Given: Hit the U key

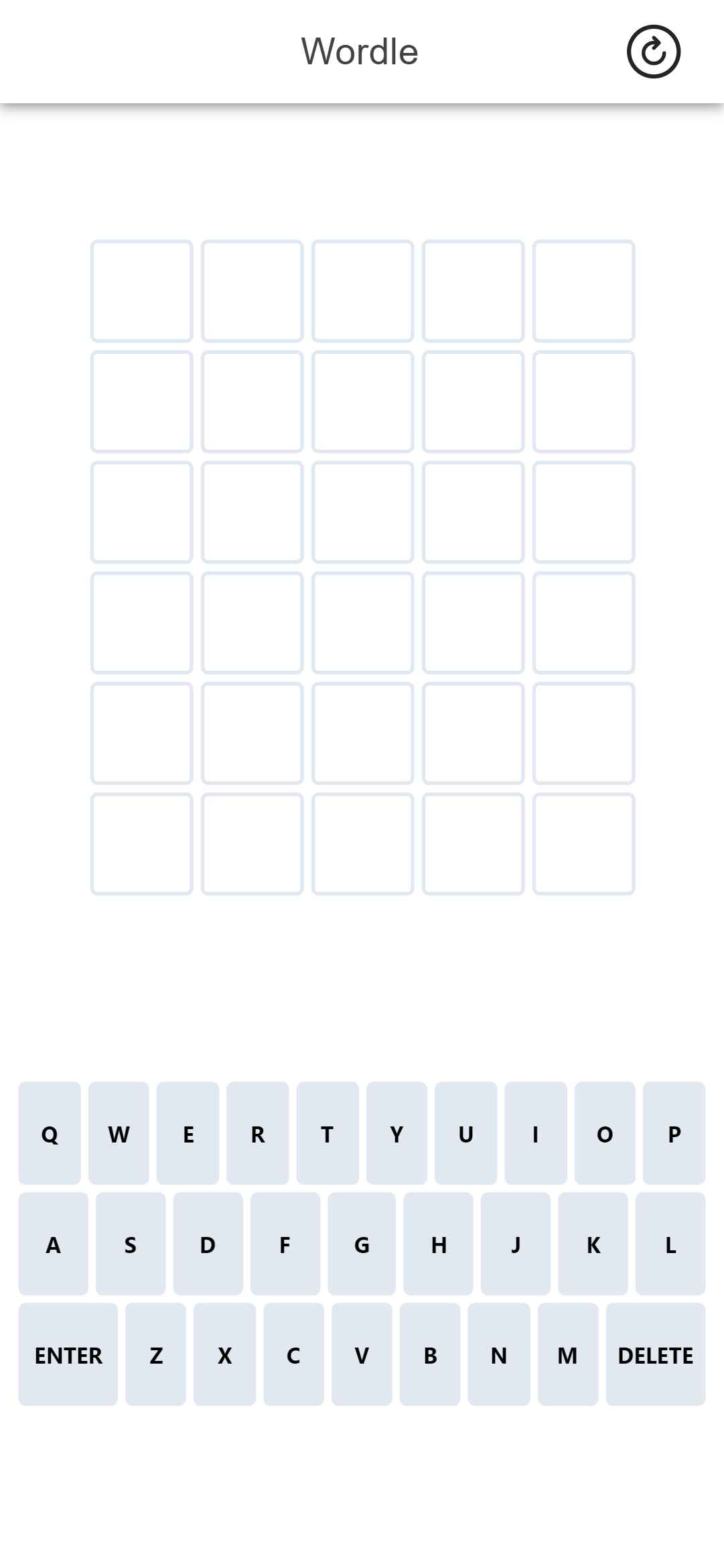Looking at the screenshot, I should point(466,1133).
